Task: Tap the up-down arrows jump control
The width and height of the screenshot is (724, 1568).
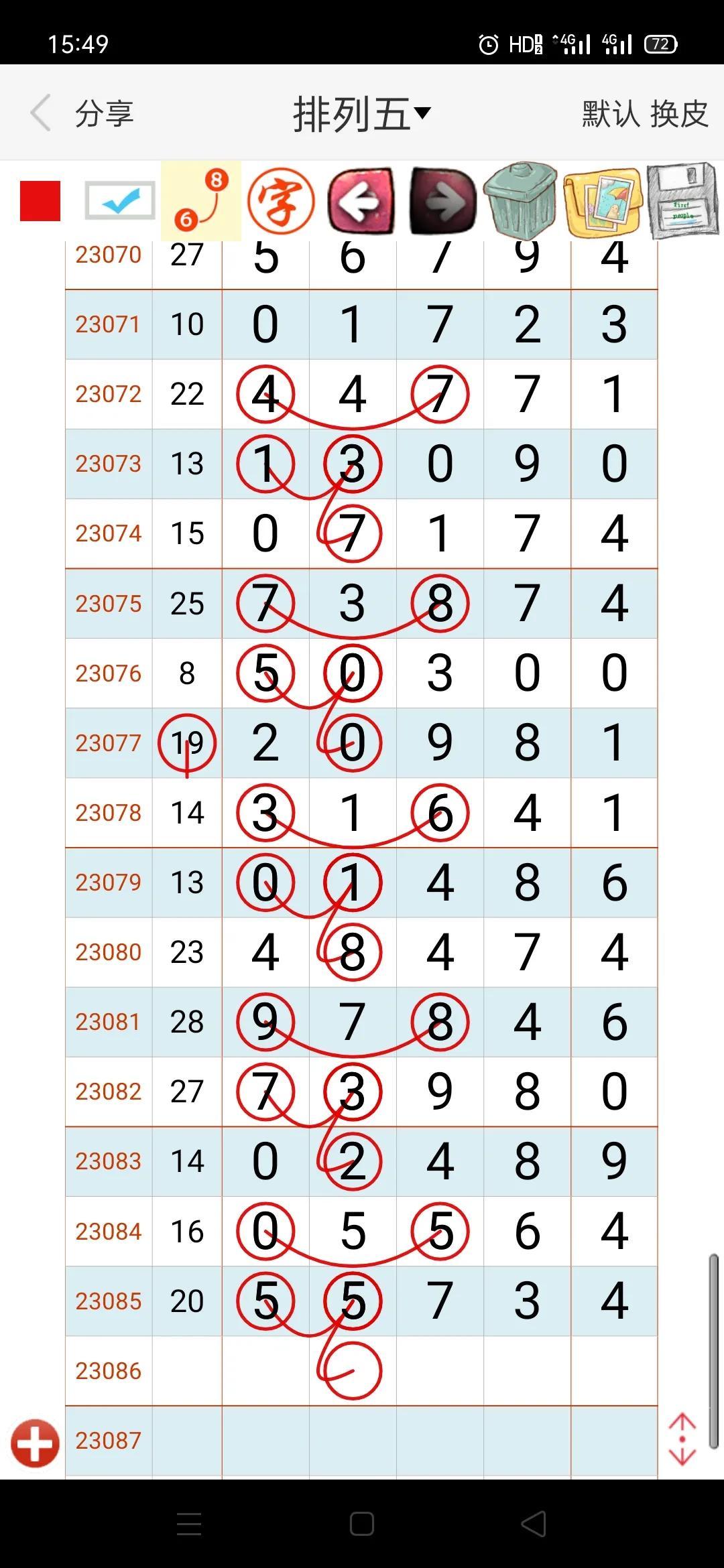Action: tap(682, 1439)
